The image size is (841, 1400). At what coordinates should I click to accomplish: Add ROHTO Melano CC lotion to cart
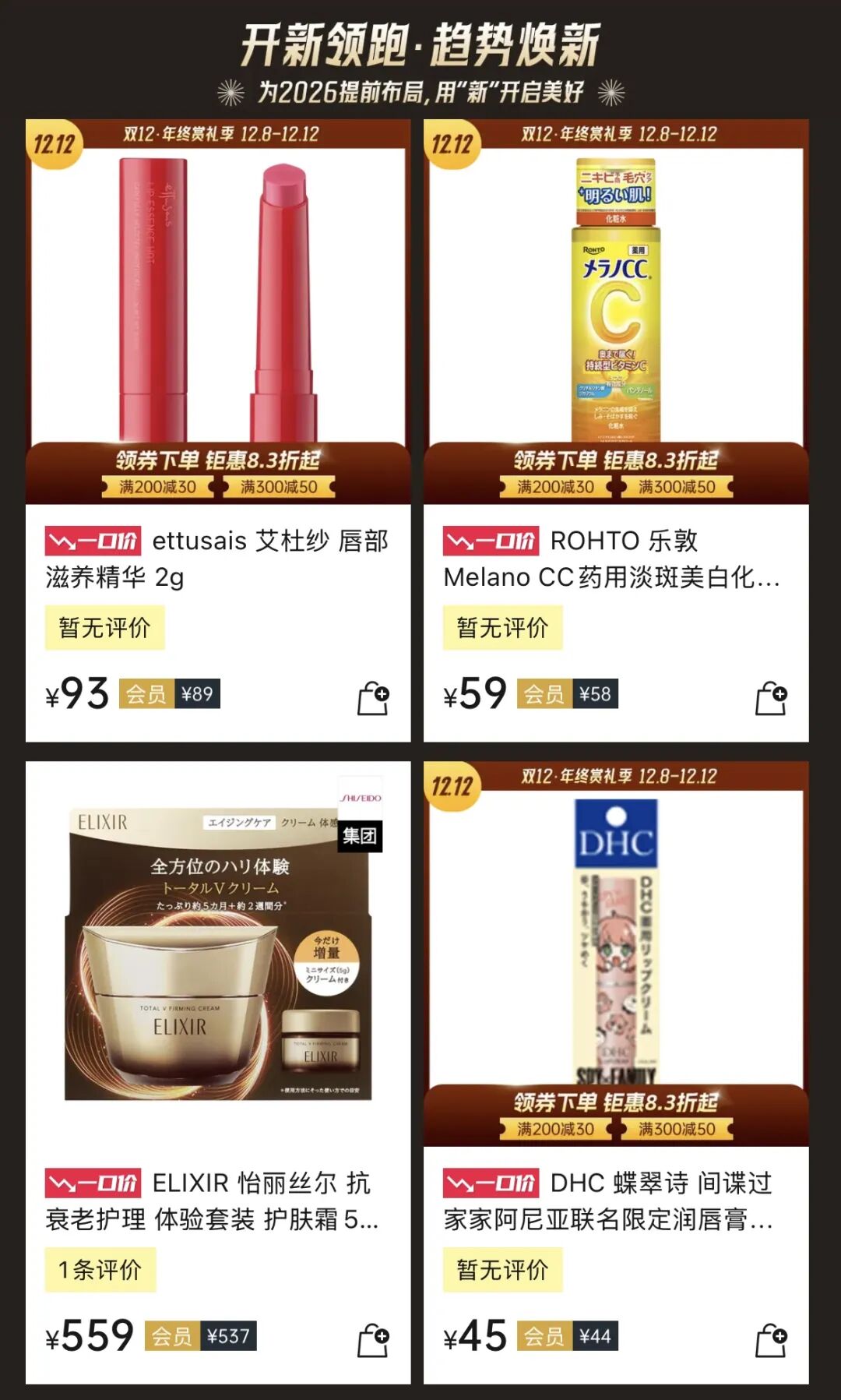click(771, 697)
